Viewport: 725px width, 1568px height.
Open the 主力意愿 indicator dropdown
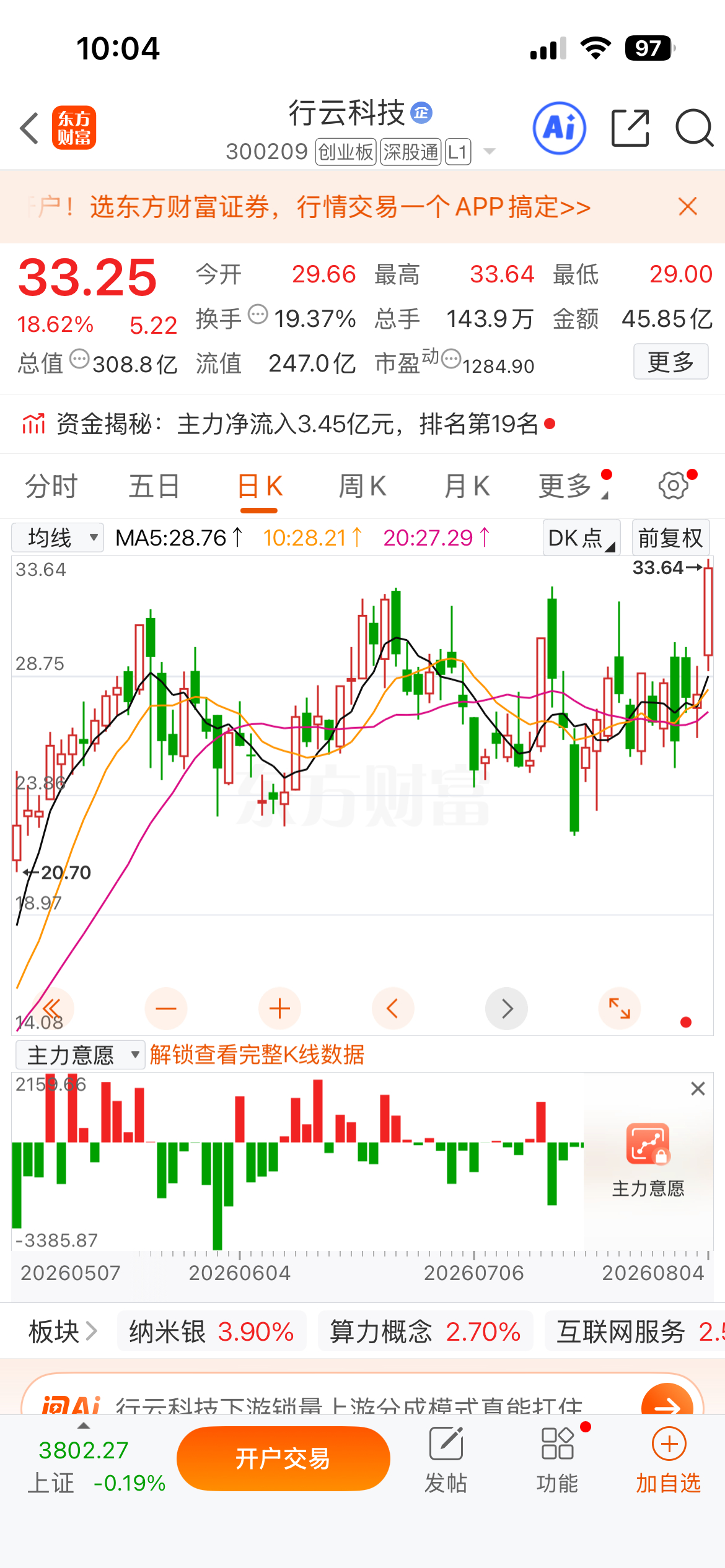[80, 1055]
